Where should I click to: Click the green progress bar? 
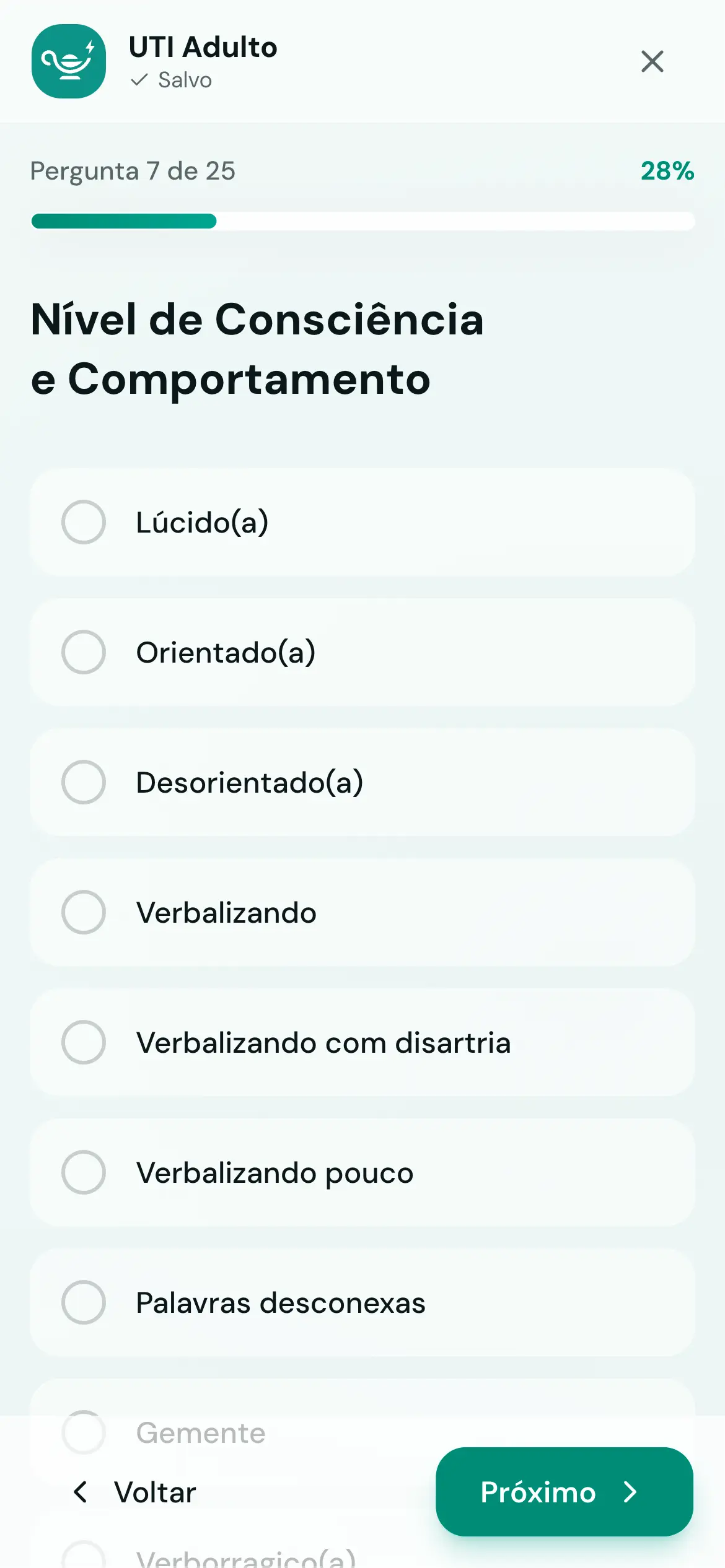(124, 220)
